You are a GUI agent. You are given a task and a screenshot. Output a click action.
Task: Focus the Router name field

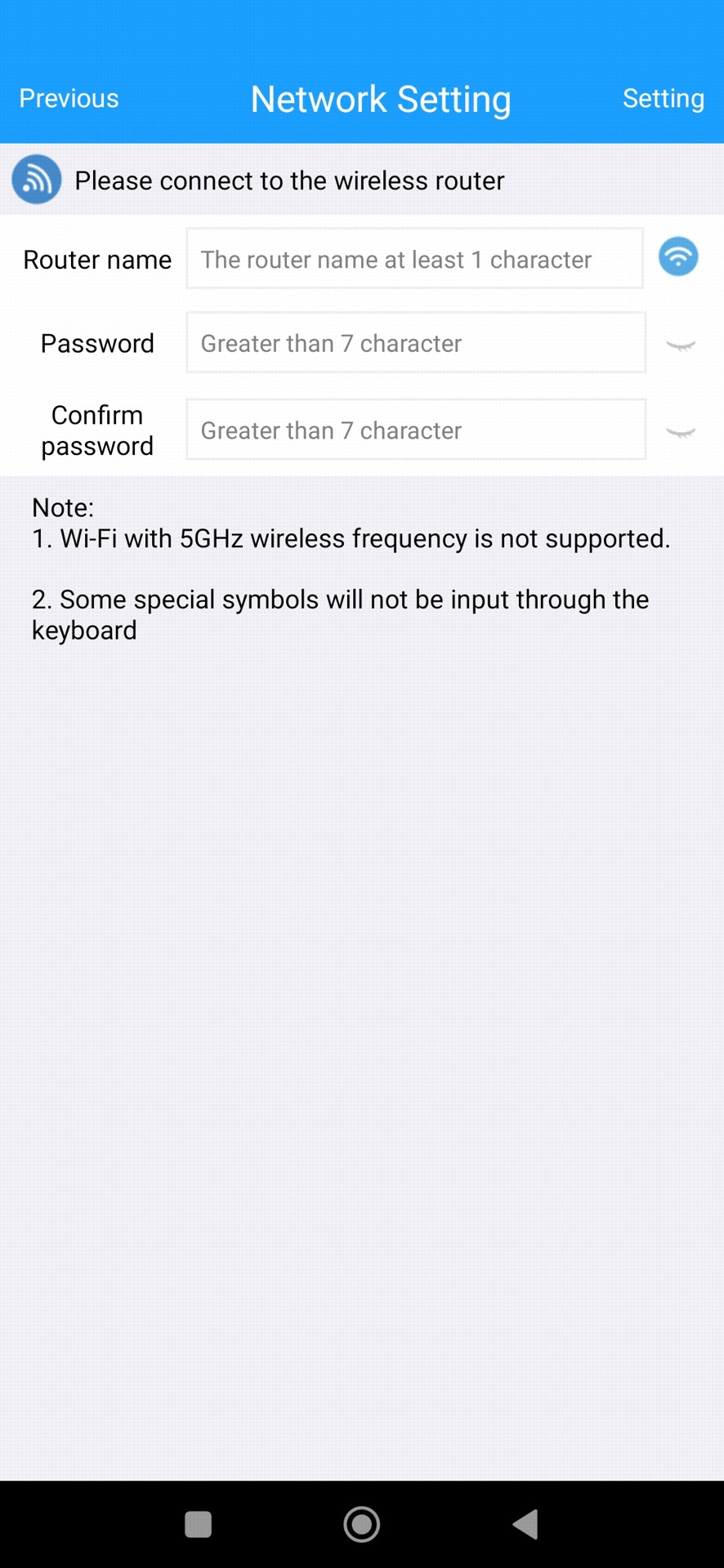tap(414, 259)
